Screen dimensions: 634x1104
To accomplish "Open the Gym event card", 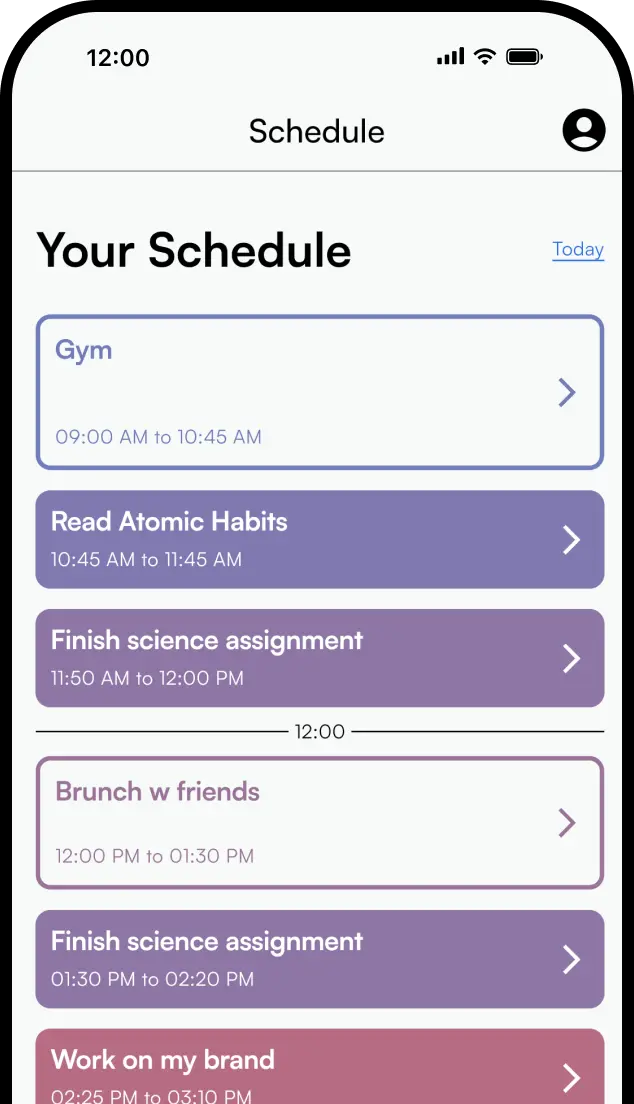I will point(320,392).
